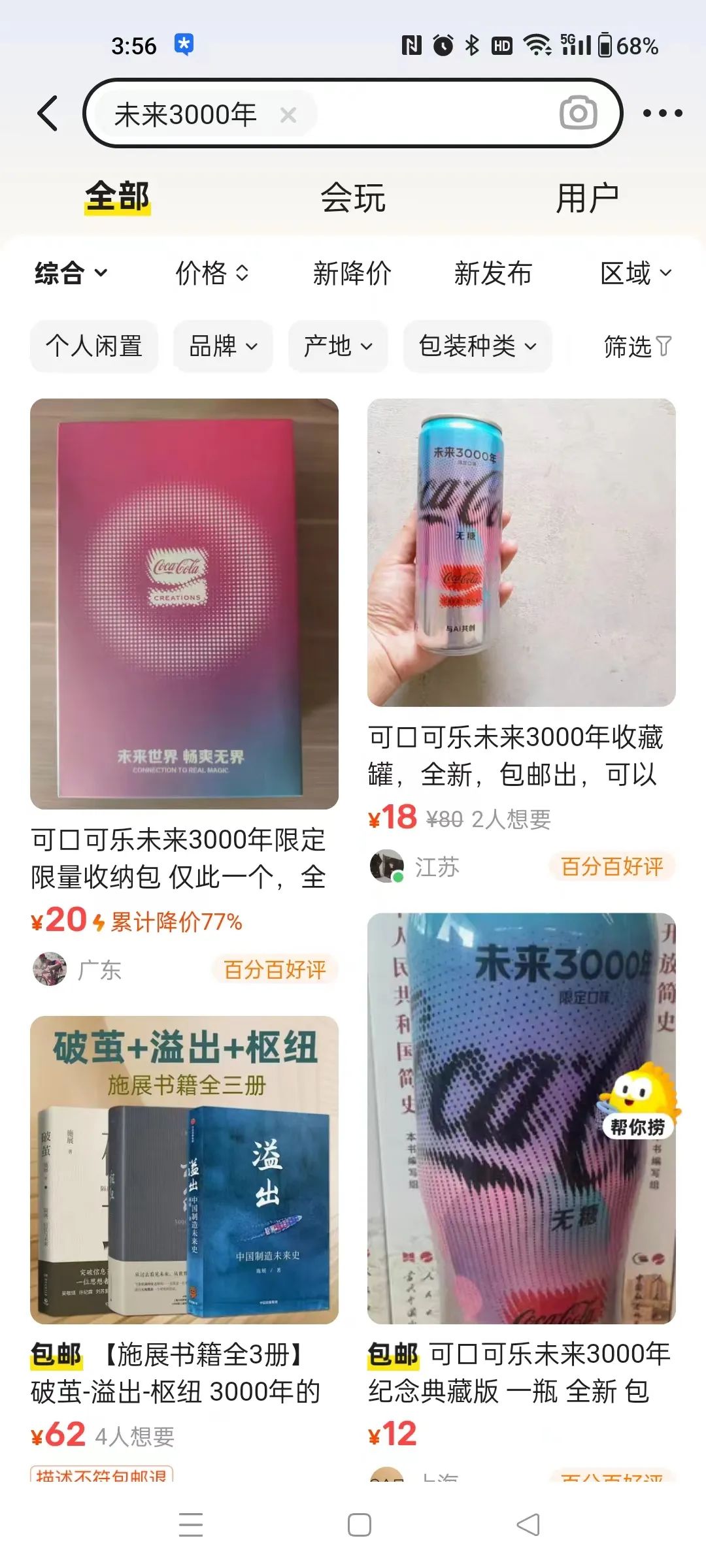The width and height of the screenshot is (706, 1568).
Task: Switch to the 会玩 tab
Action: pyautogui.click(x=353, y=197)
